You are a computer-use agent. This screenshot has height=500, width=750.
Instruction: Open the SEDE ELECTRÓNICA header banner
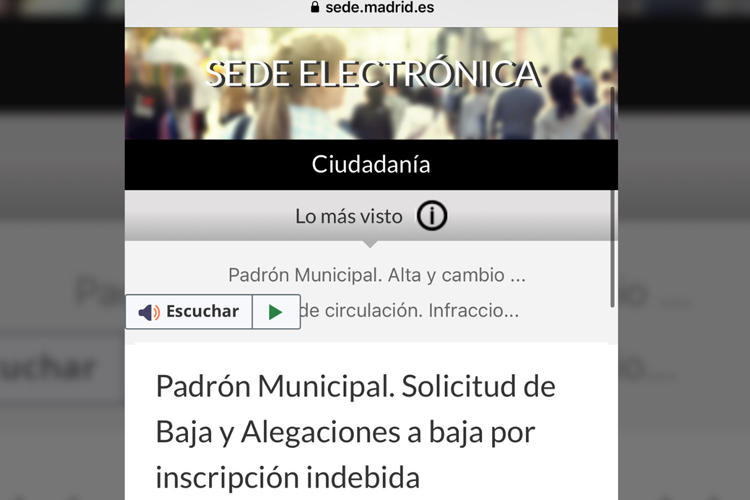point(371,75)
